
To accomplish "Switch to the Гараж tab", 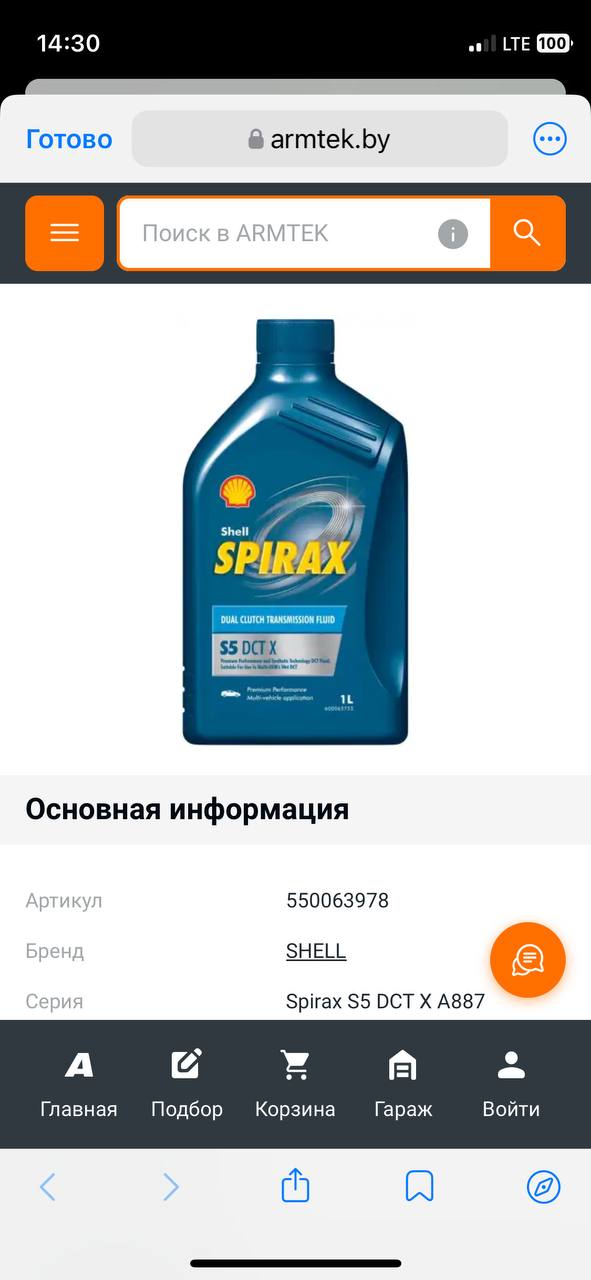I will 403,1084.
